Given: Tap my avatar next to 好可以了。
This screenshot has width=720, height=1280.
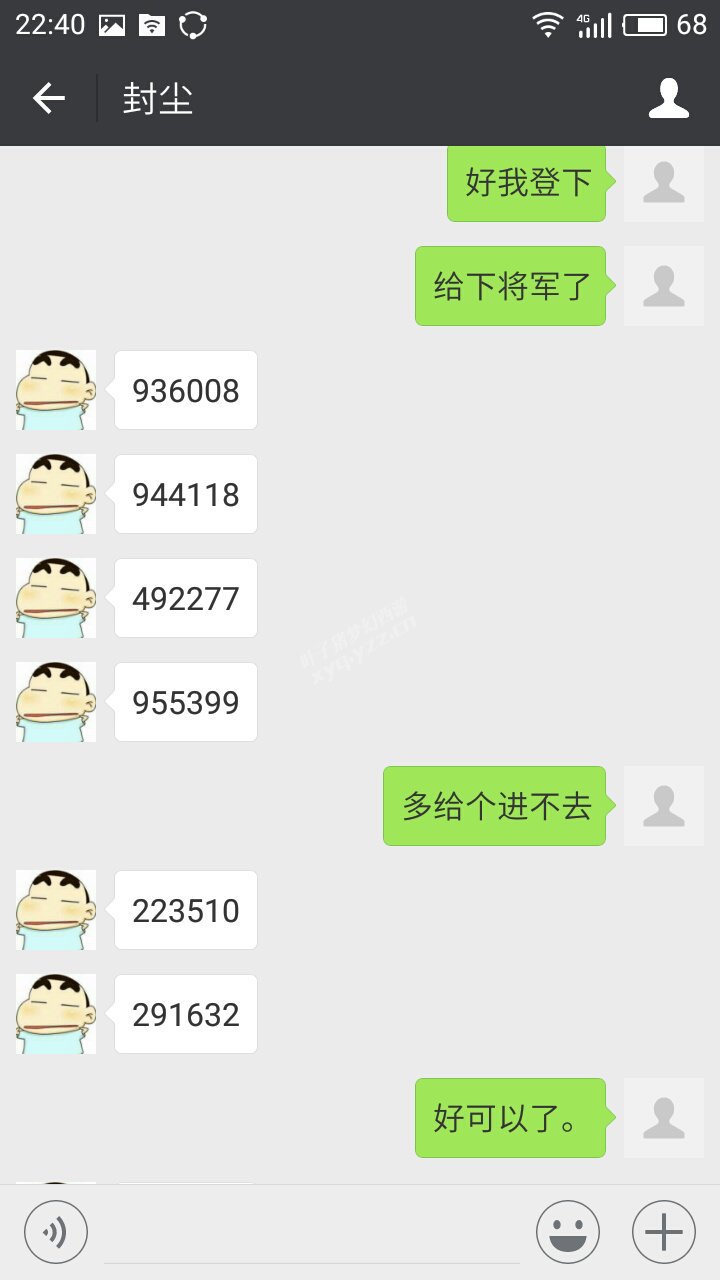Looking at the screenshot, I should pos(663,1118).
